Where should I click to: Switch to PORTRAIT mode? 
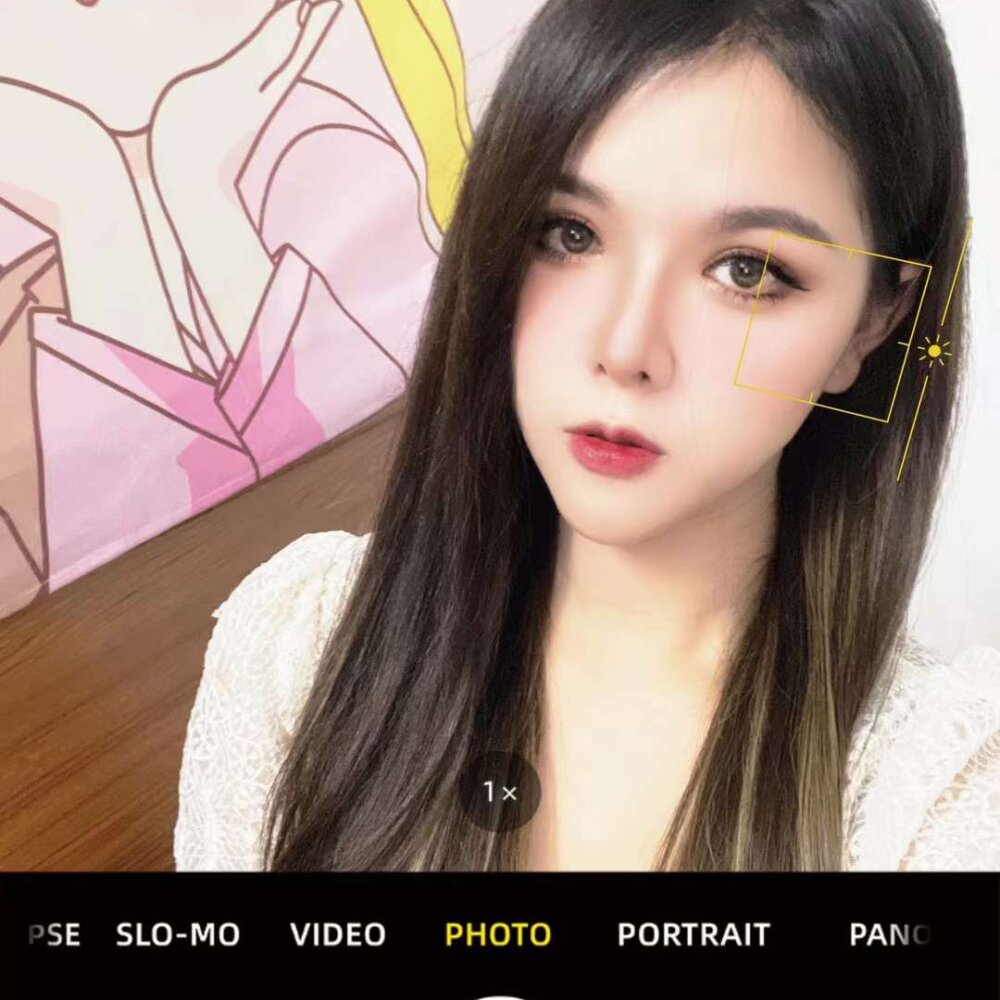point(694,935)
